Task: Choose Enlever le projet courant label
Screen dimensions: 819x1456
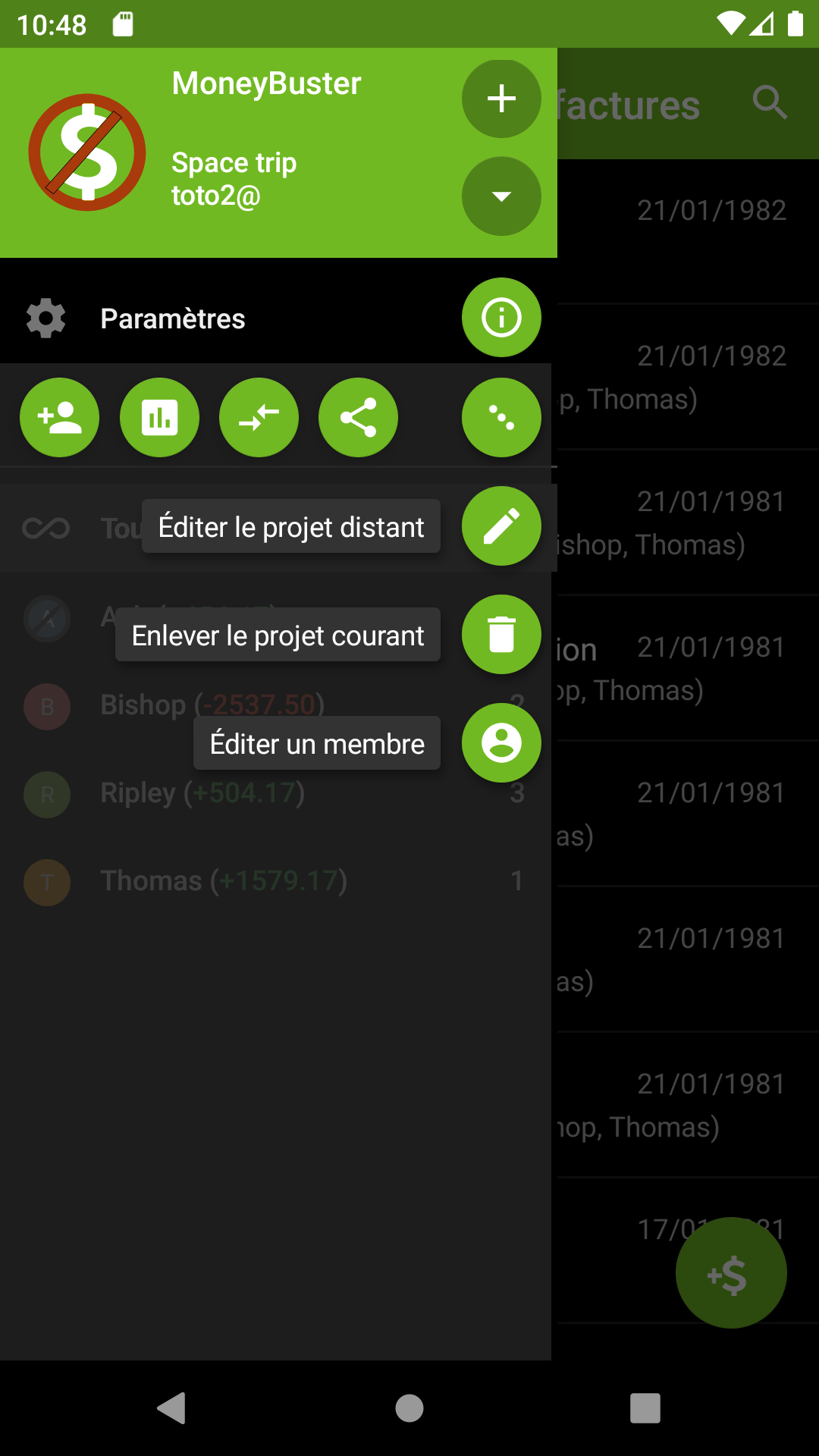Action: 278,635
